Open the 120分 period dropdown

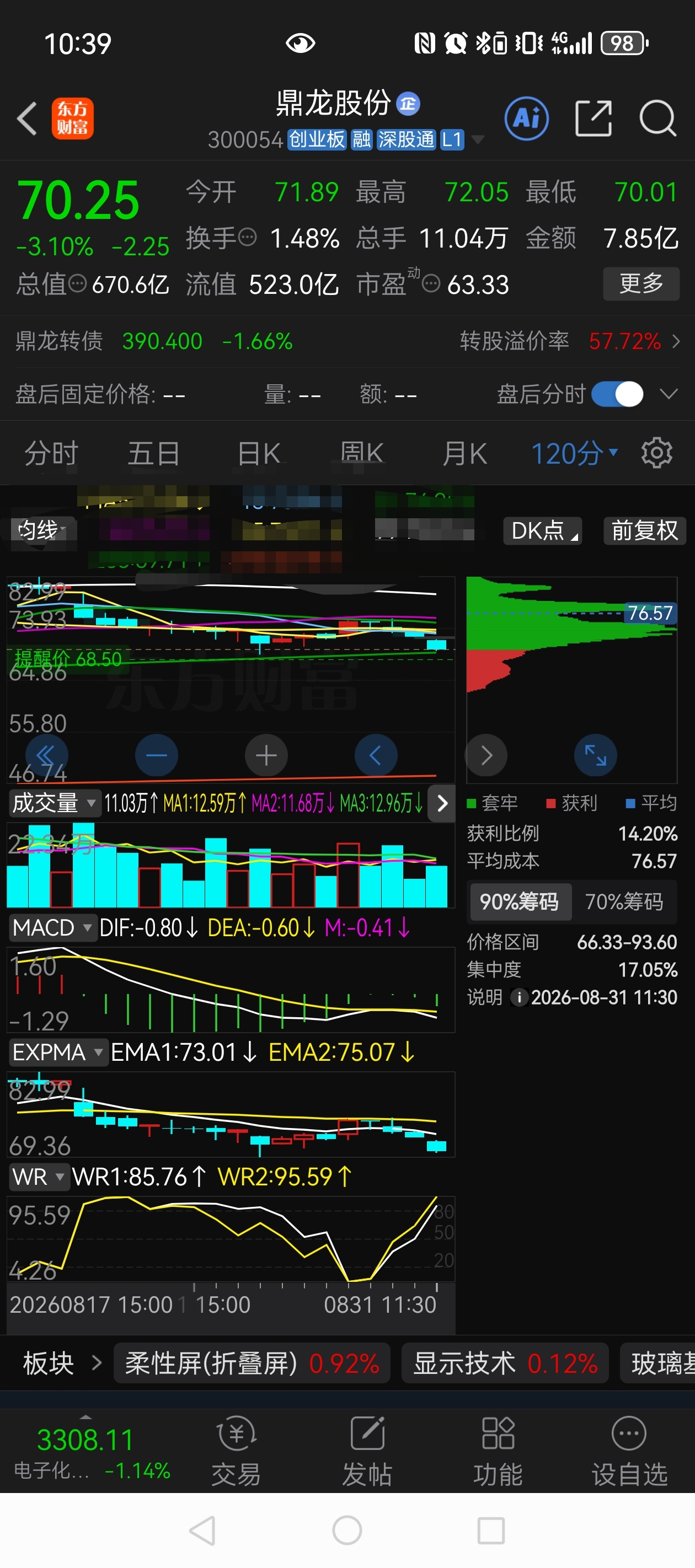574,454
